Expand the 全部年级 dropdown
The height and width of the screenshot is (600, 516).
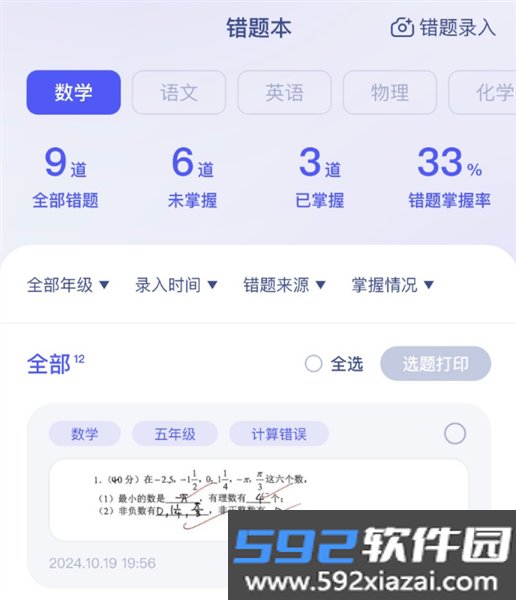coord(68,285)
